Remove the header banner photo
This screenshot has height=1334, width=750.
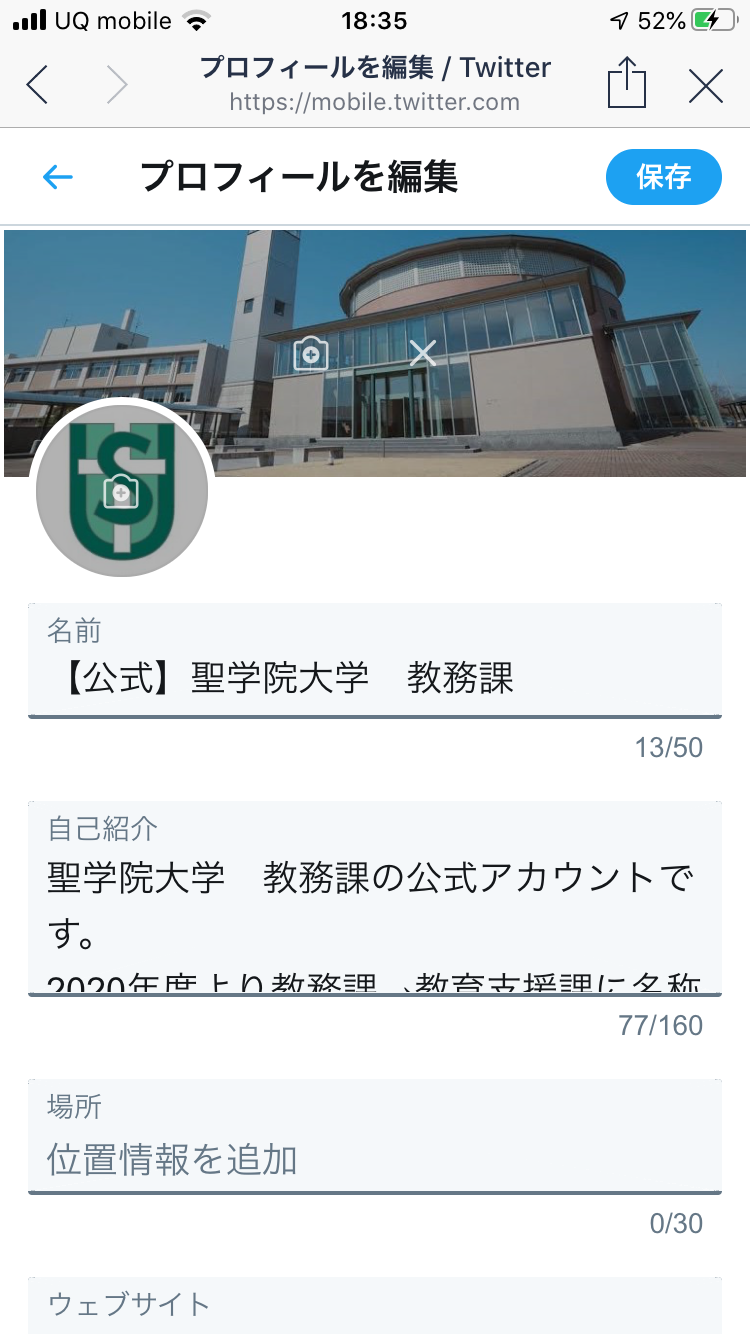pos(423,353)
